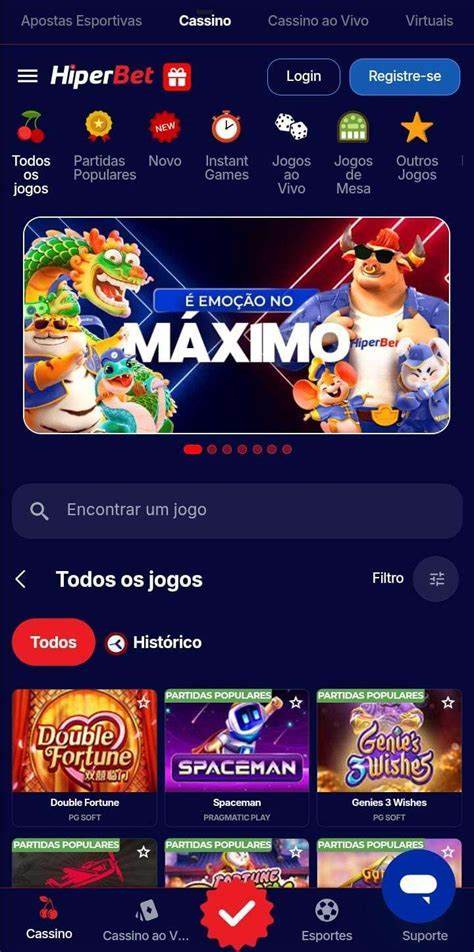Switch to Cassino ao Vivo top tab
The width and height of the screenshot is (474, 952).
(x=318, y=21)
